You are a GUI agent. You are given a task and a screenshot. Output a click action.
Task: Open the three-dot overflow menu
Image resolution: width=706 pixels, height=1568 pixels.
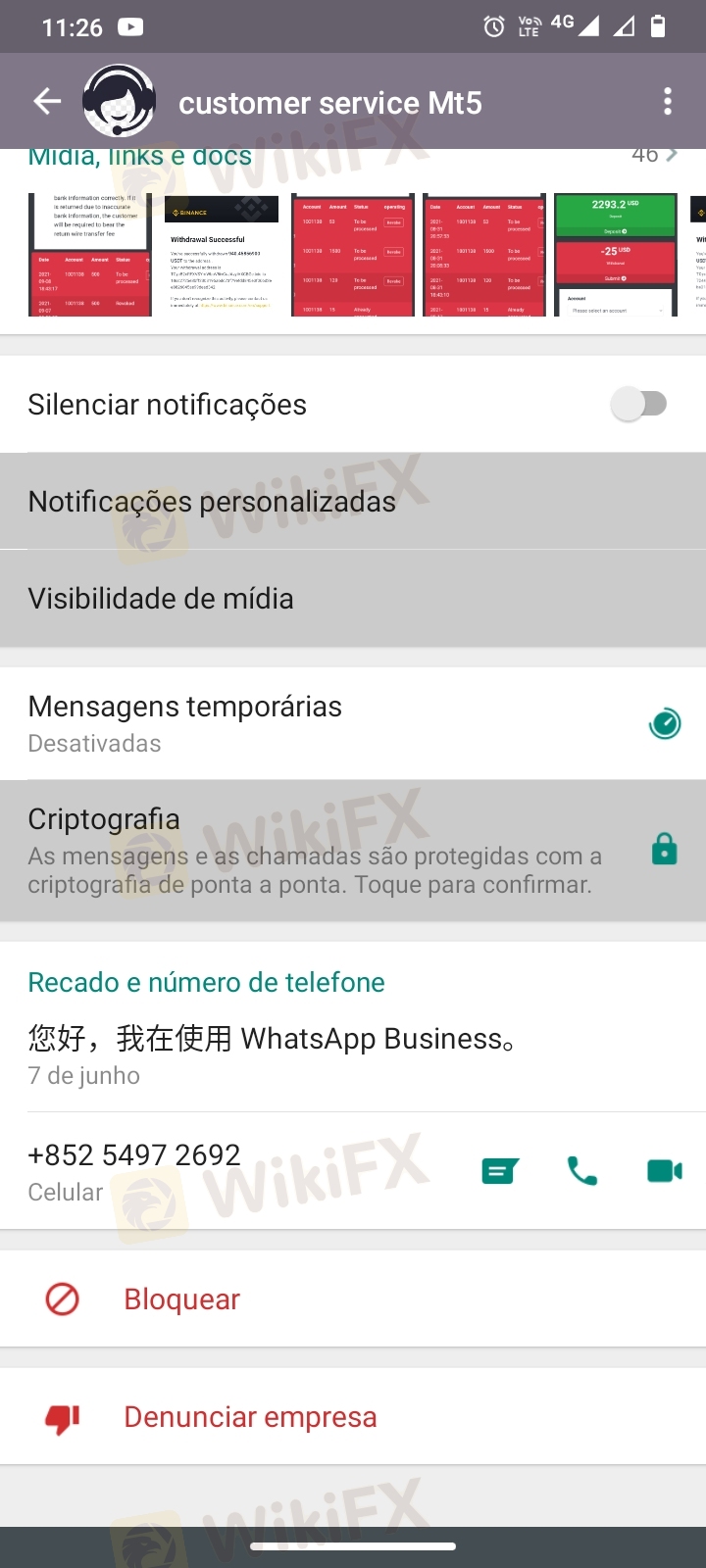point(668,101)
